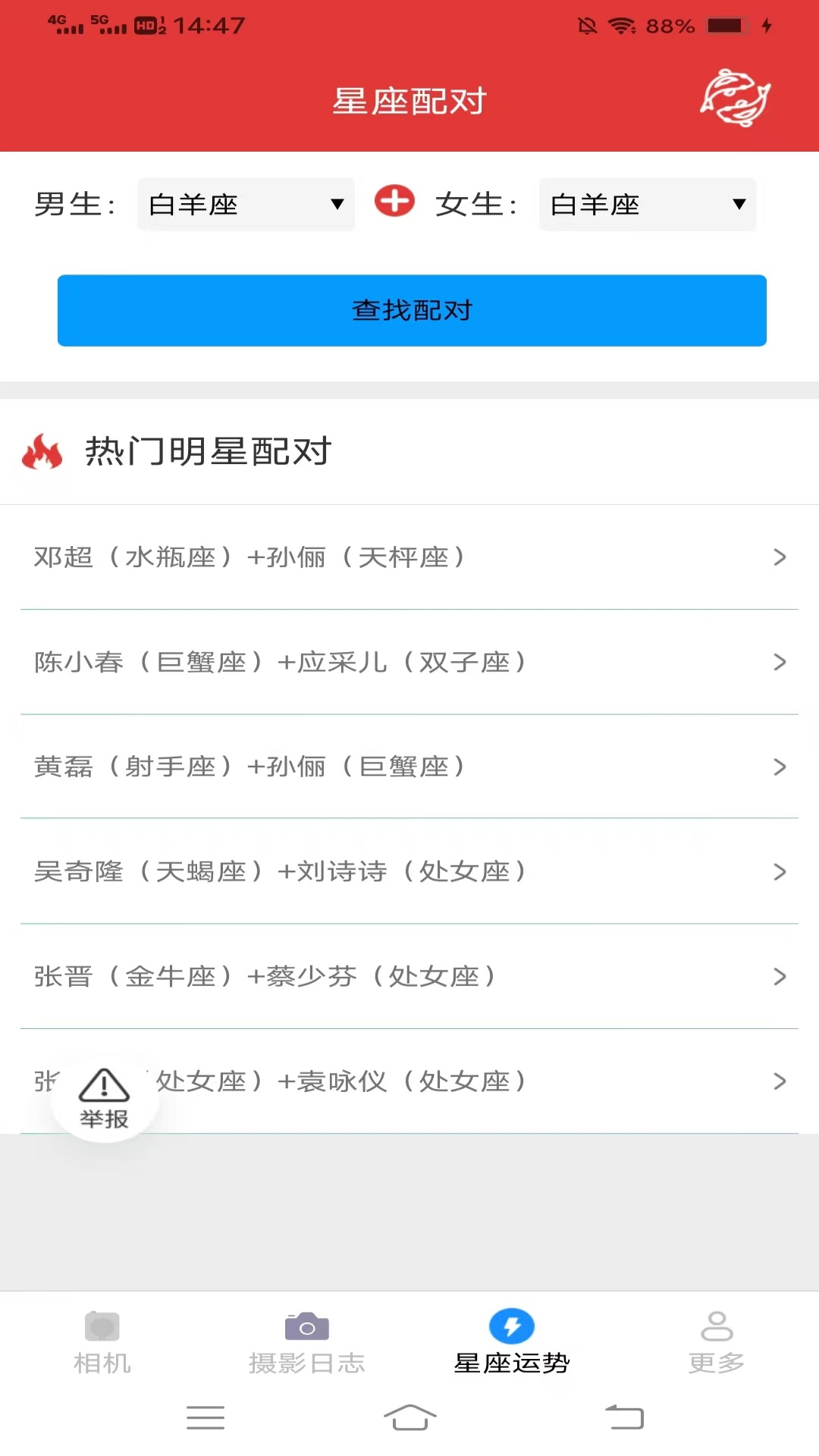Tap the flame icon beside 热门明星配对
The width and height of the screenshot is (819, 1456).
coord(42,453)
